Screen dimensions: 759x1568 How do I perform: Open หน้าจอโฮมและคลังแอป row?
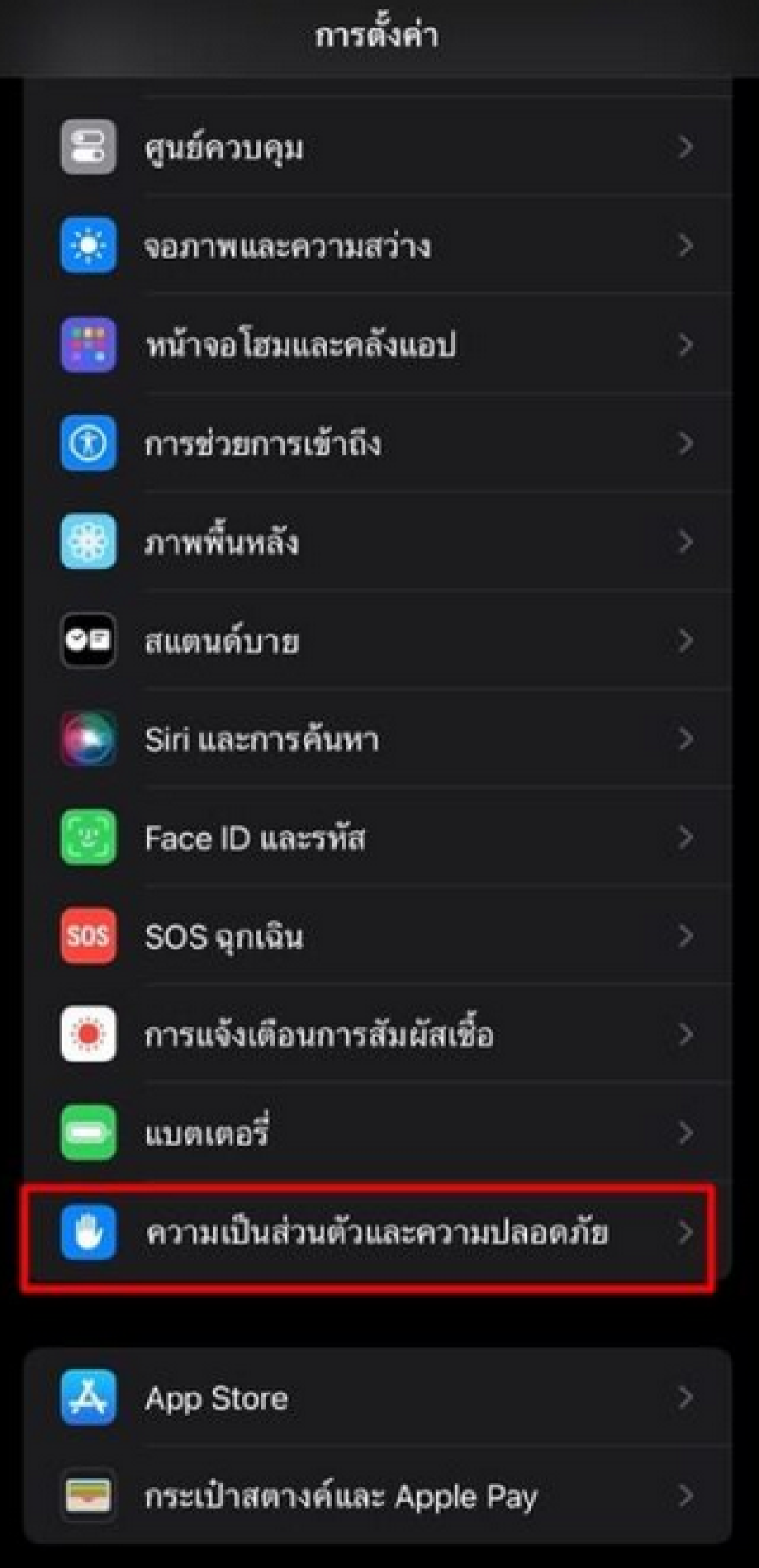coord(379,345)
